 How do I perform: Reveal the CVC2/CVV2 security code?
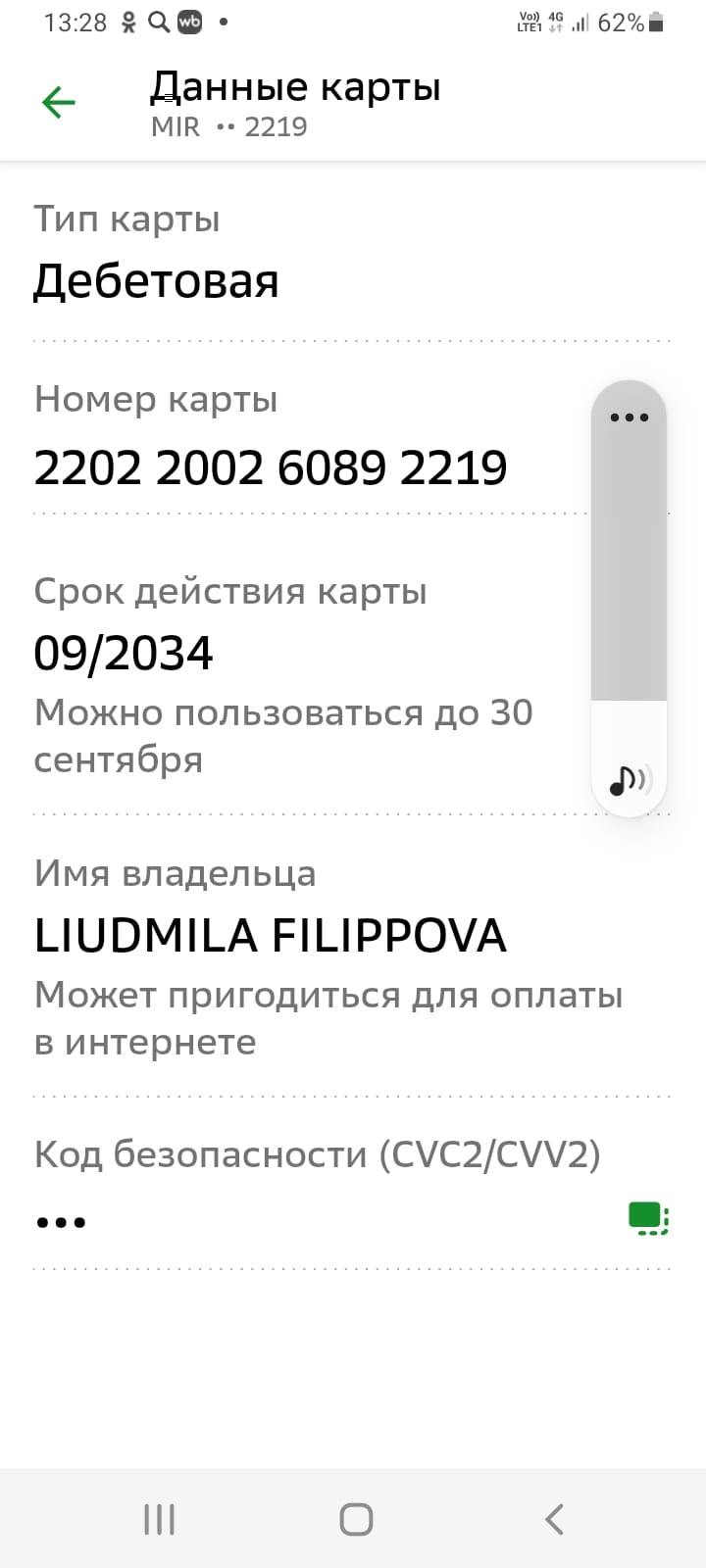648,1219
